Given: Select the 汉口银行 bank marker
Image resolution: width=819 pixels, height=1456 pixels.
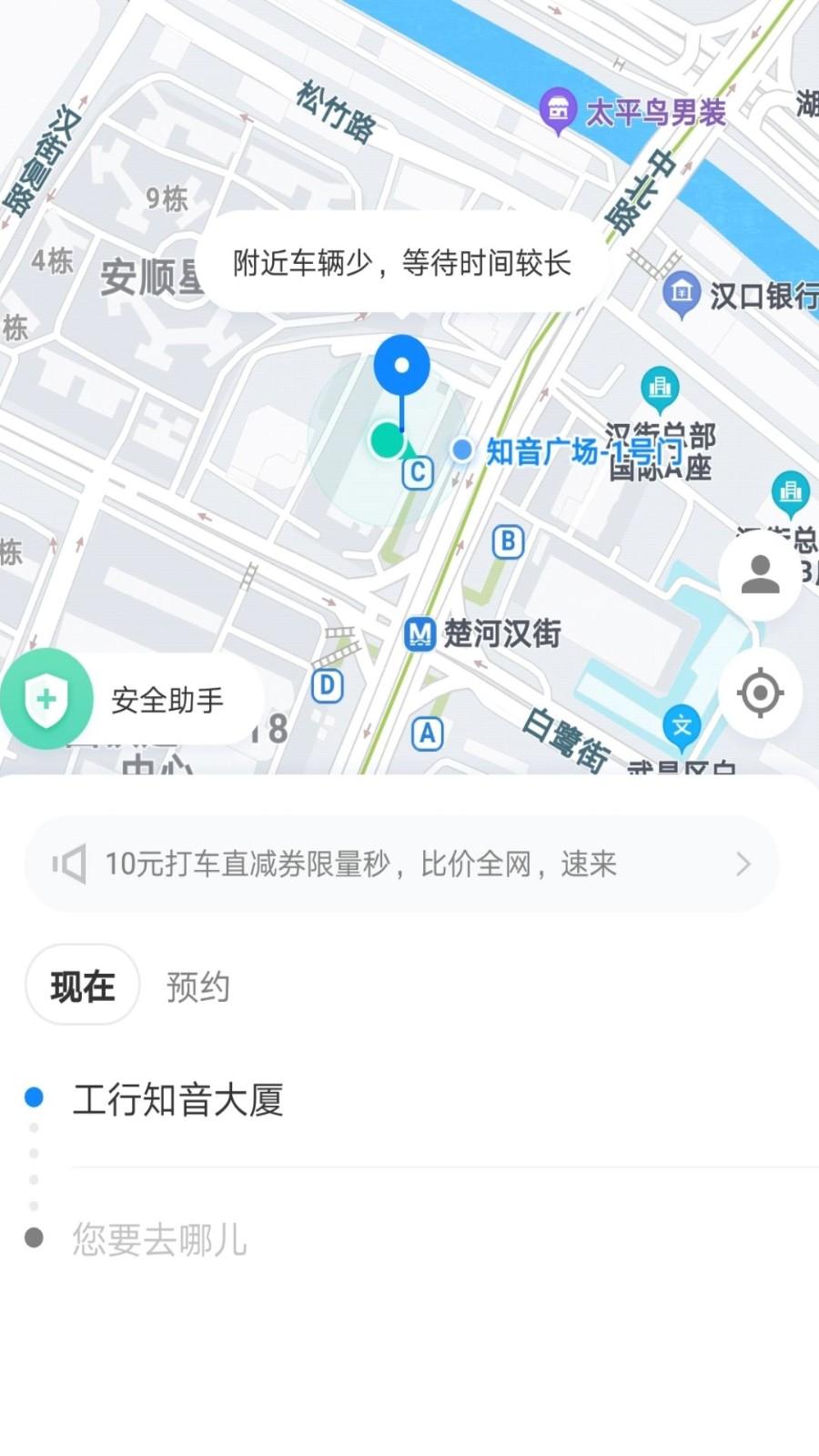Looking at the screenshot, I should 681,293.
